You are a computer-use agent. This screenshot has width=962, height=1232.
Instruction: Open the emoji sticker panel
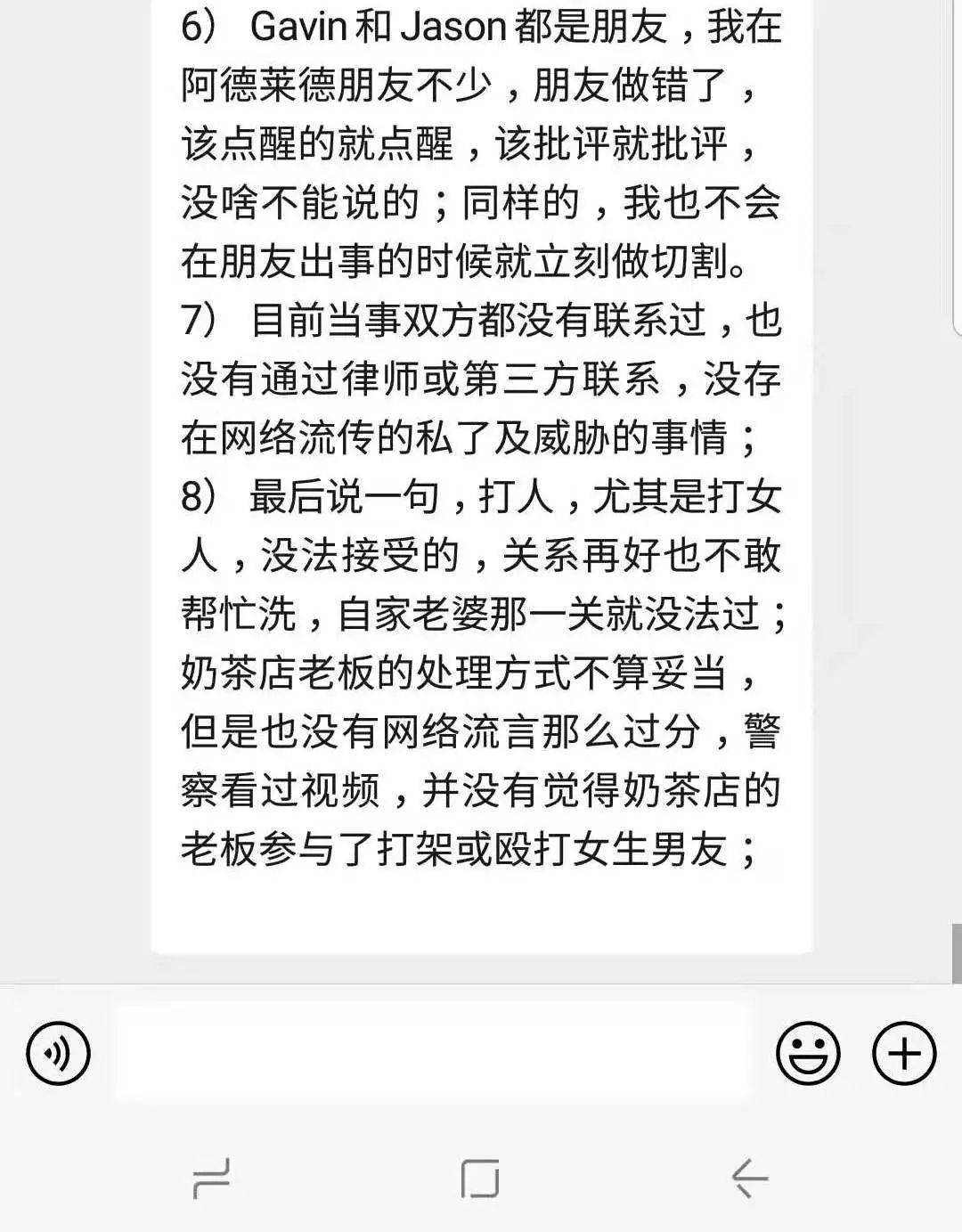807,1053
